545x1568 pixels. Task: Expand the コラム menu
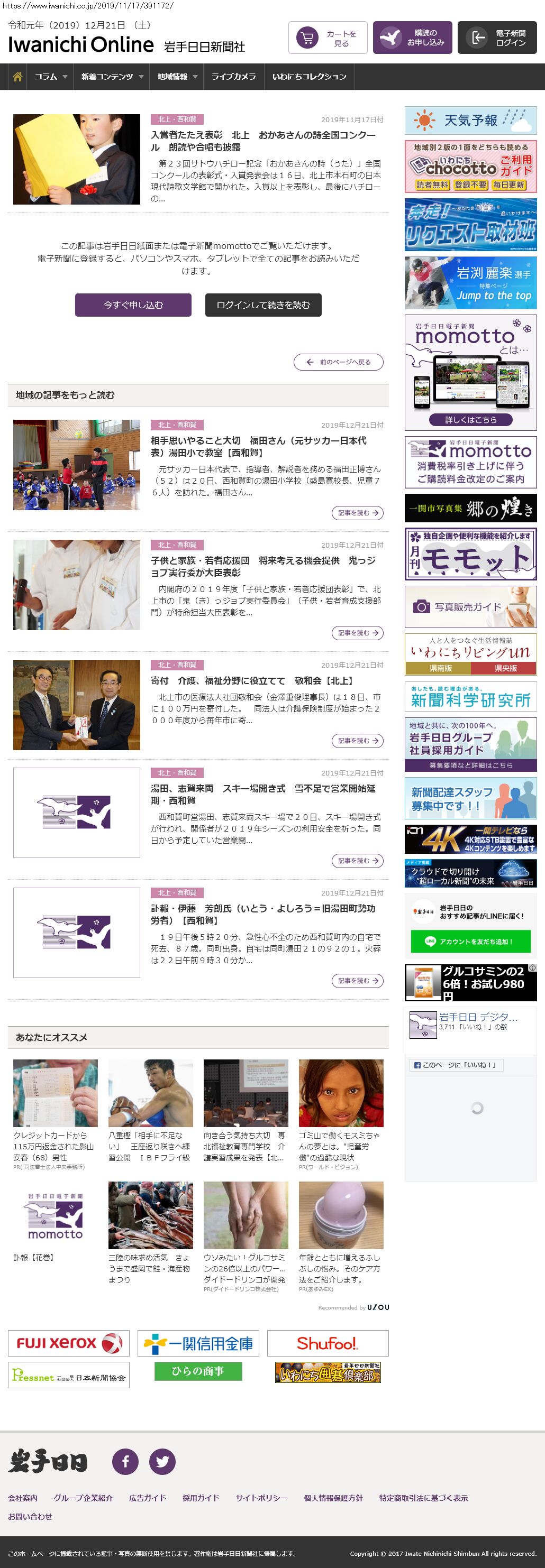coord(51,77)
